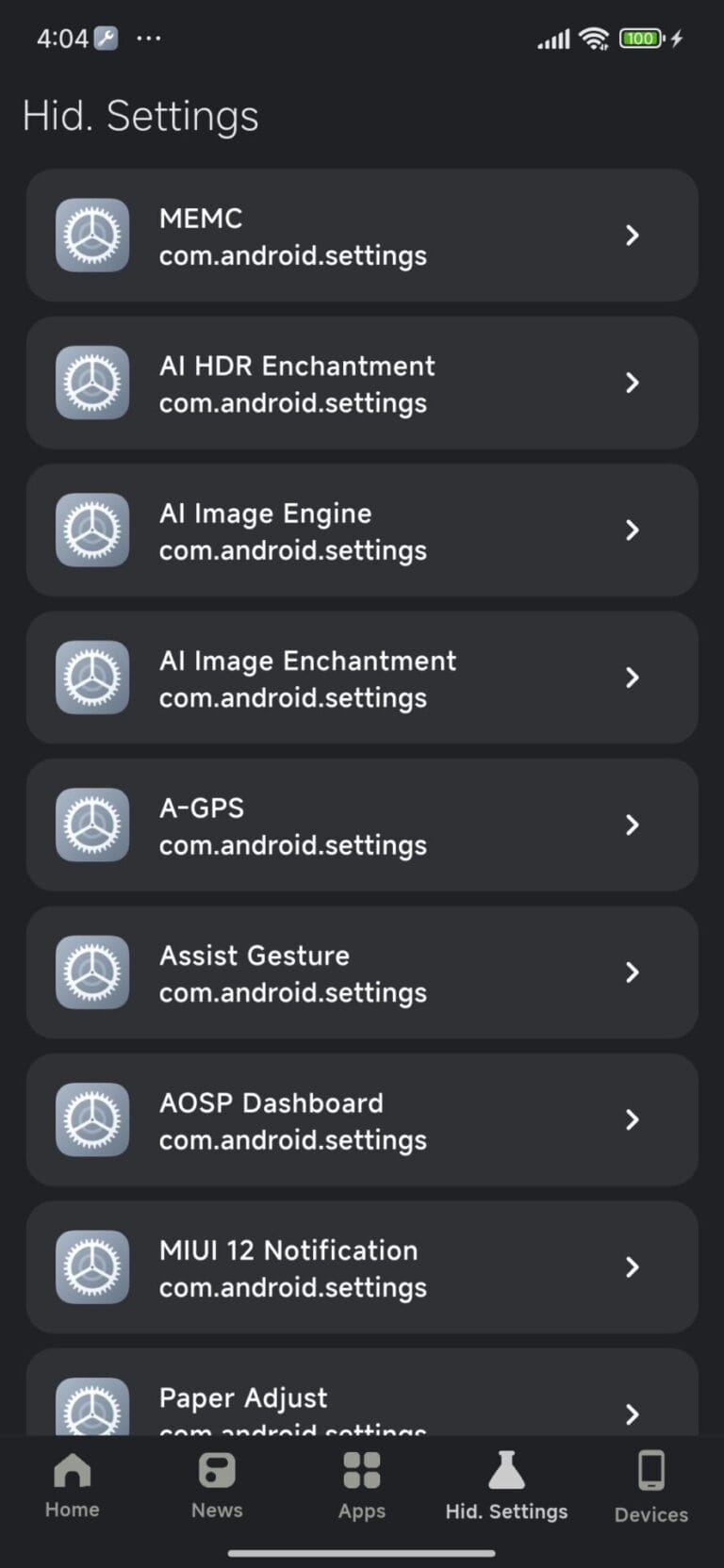This screenshot has height=1568, width=724.
Task: Open the AI Image Enchantment settings
Action: pos(362,678)
